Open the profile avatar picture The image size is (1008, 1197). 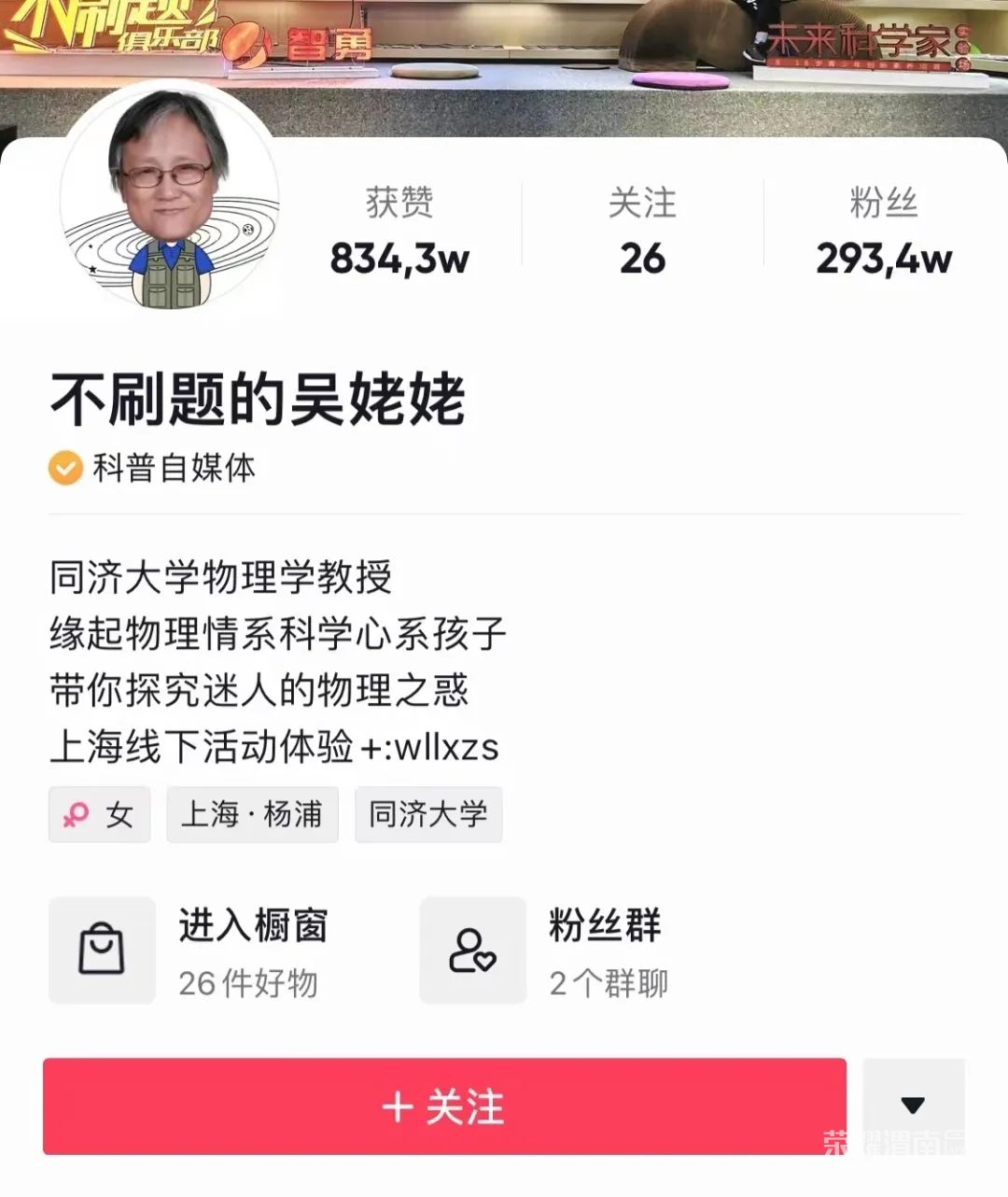coord(169,198)
